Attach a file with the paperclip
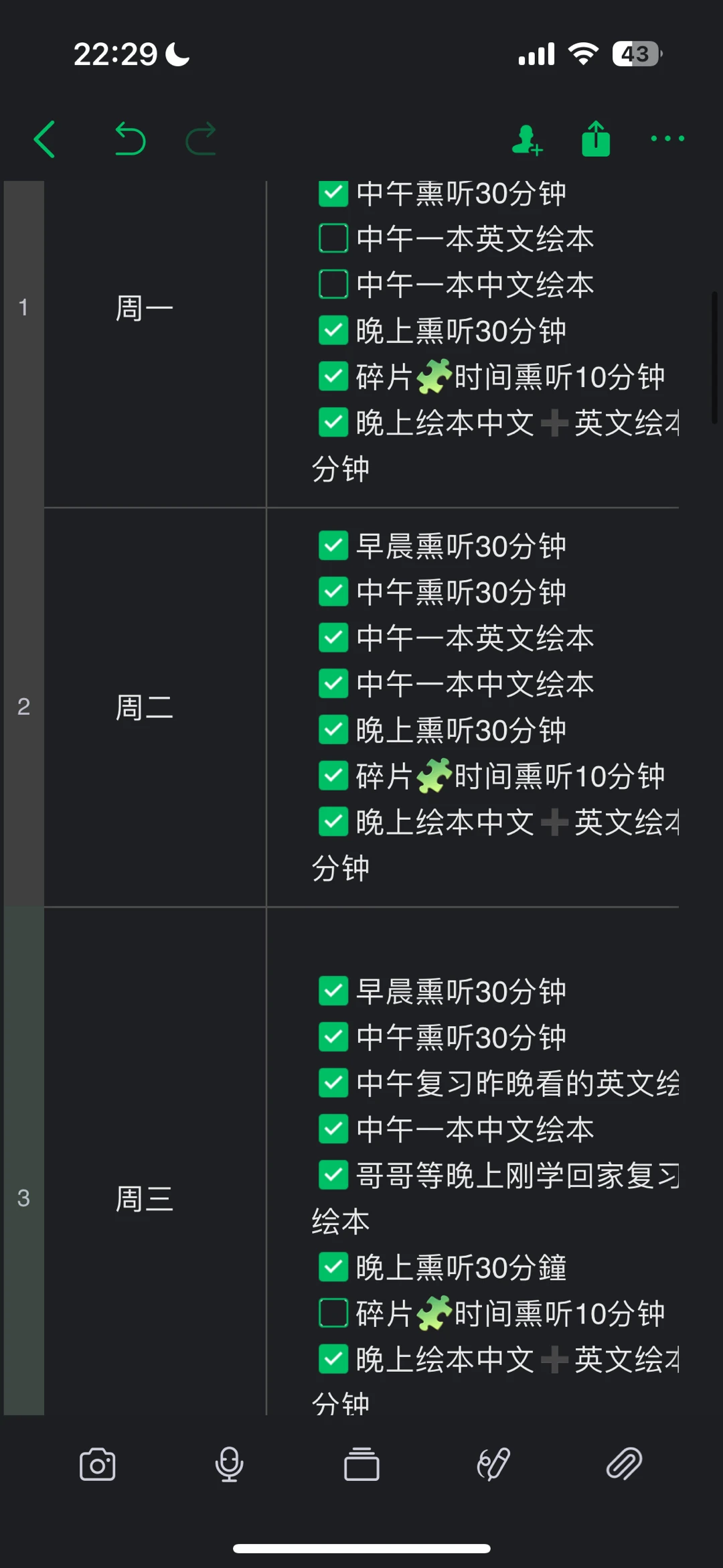 click(624, 1464)
